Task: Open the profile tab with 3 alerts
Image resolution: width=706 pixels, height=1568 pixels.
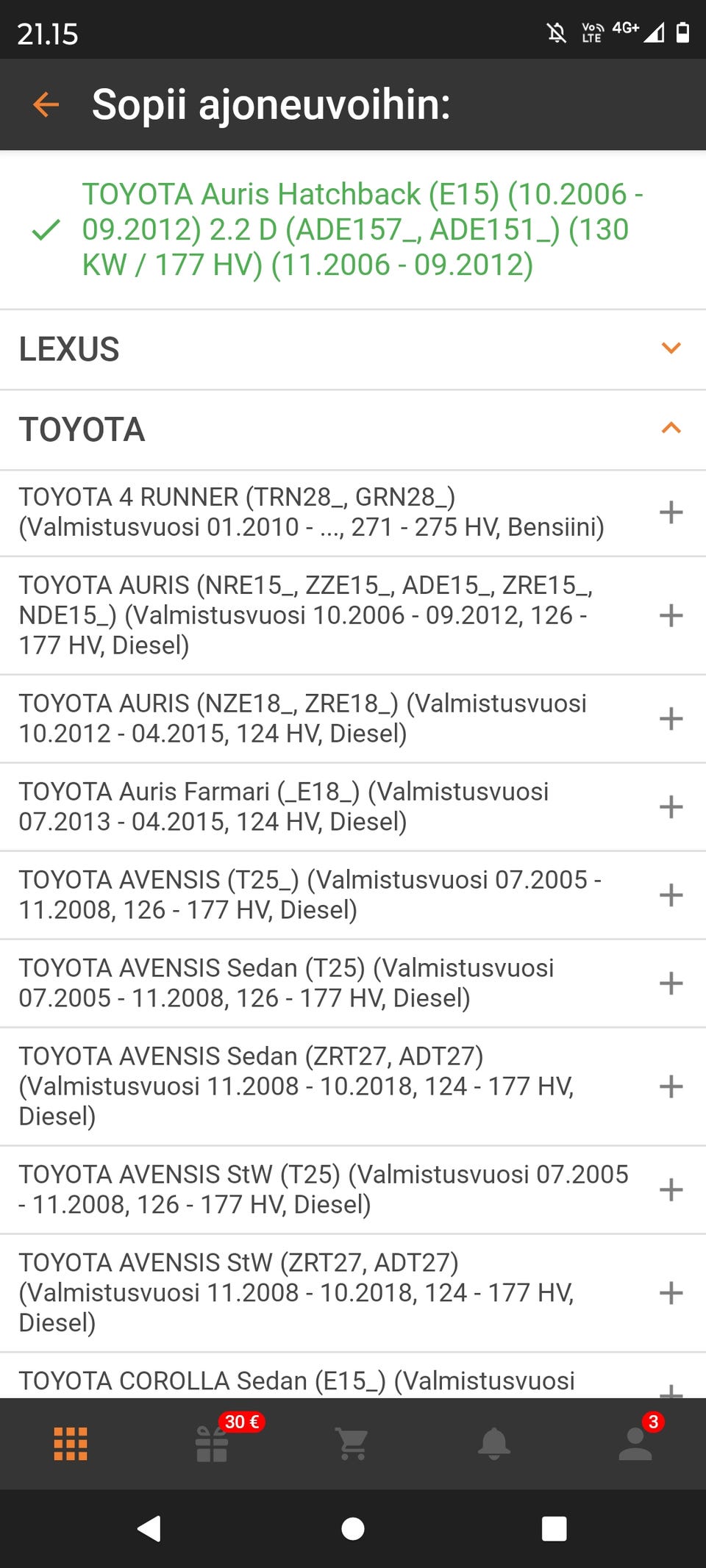Action: (x=635, y=1444)
